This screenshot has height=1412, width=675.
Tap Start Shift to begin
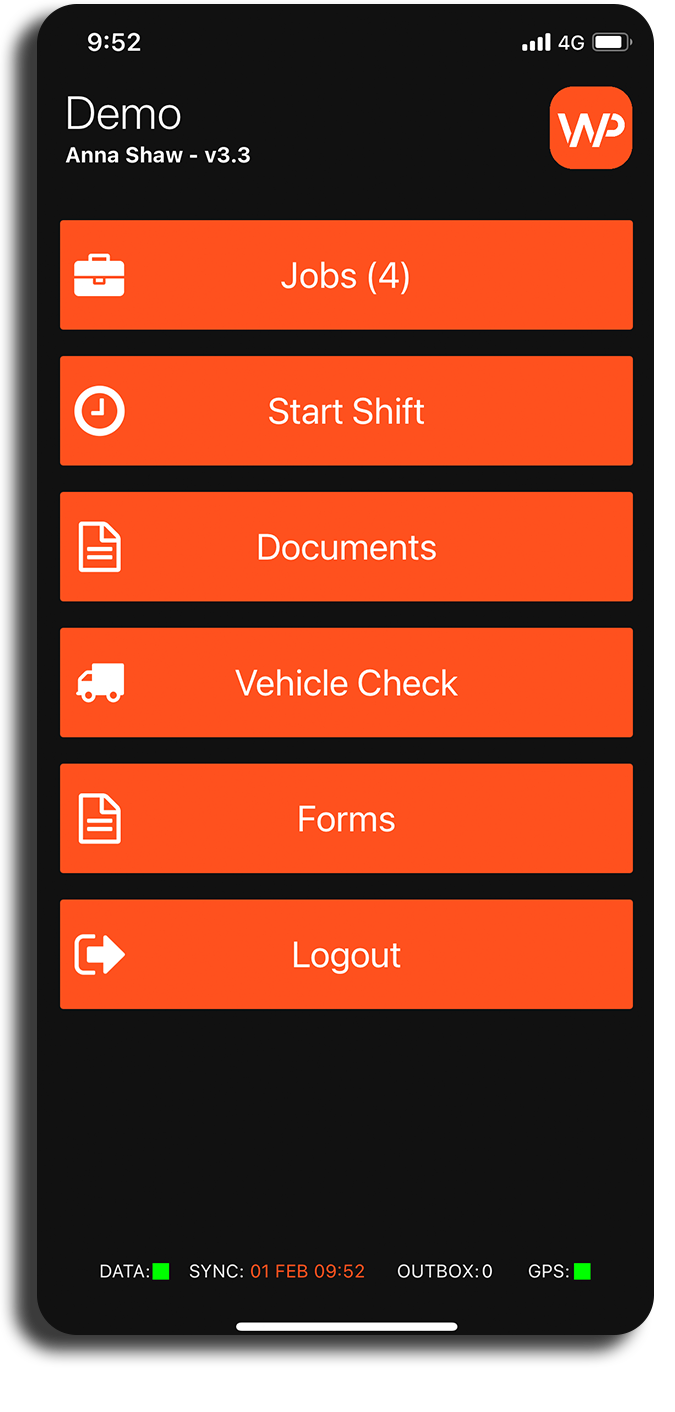(346, 411)
